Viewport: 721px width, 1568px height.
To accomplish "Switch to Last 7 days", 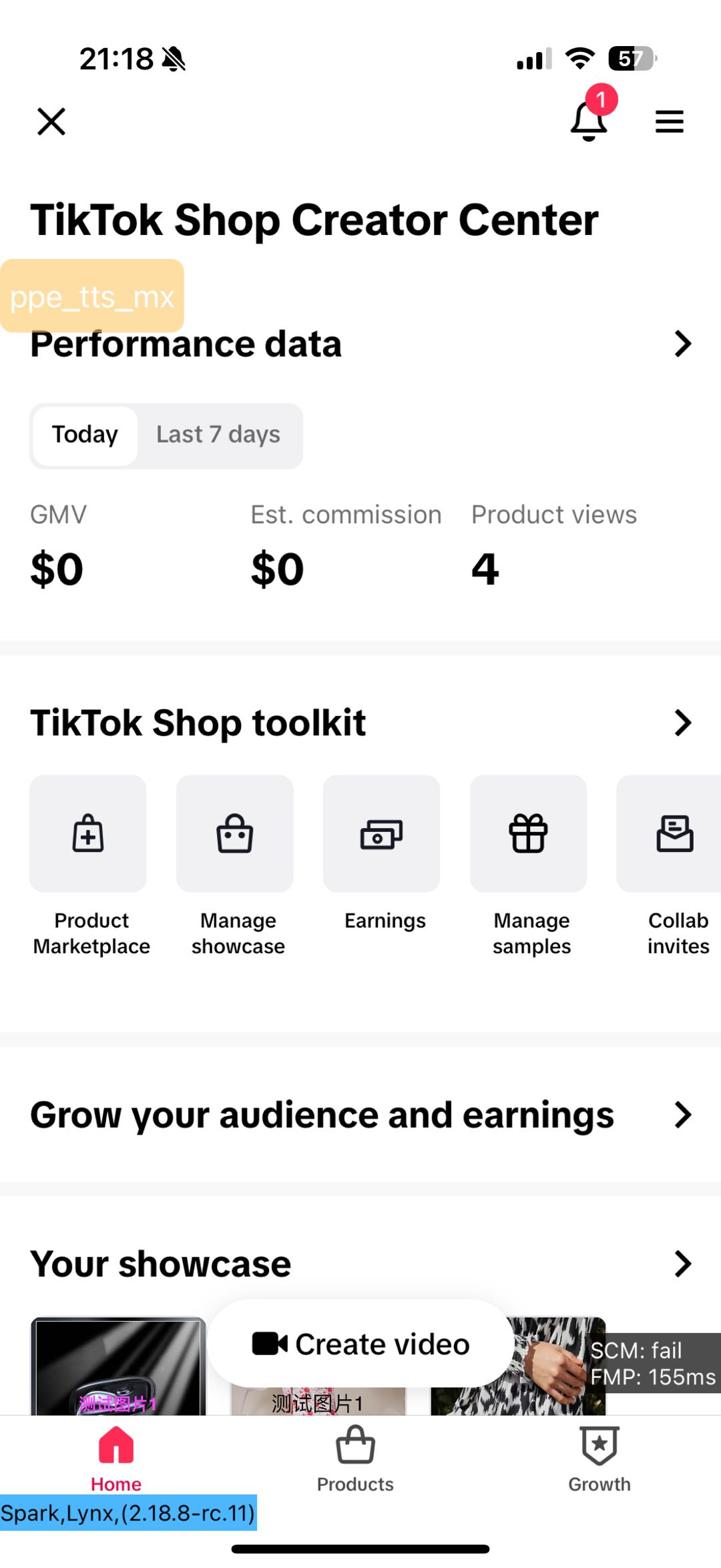I will tap(218, 435).
